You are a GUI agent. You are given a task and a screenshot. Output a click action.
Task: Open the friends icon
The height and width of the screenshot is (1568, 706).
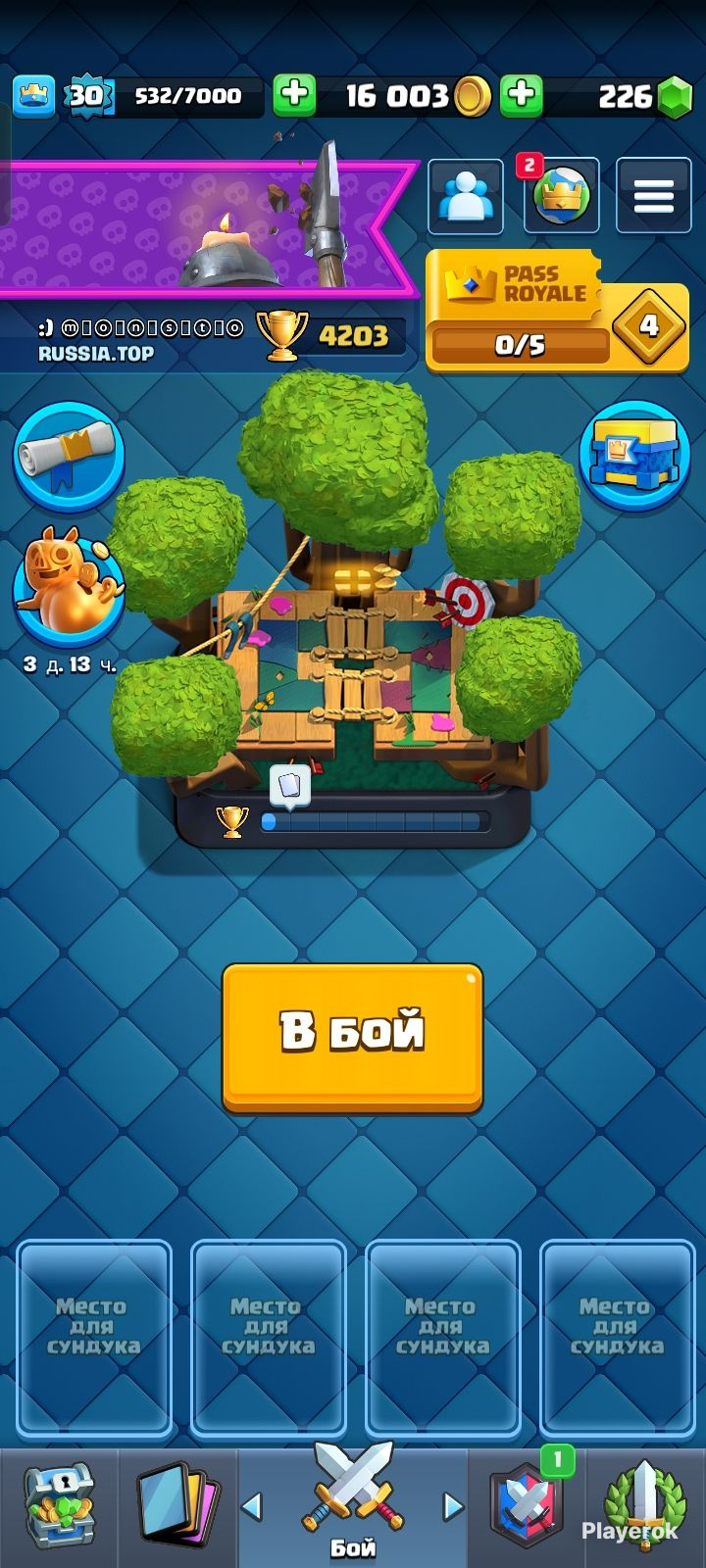tap(466, 196)
